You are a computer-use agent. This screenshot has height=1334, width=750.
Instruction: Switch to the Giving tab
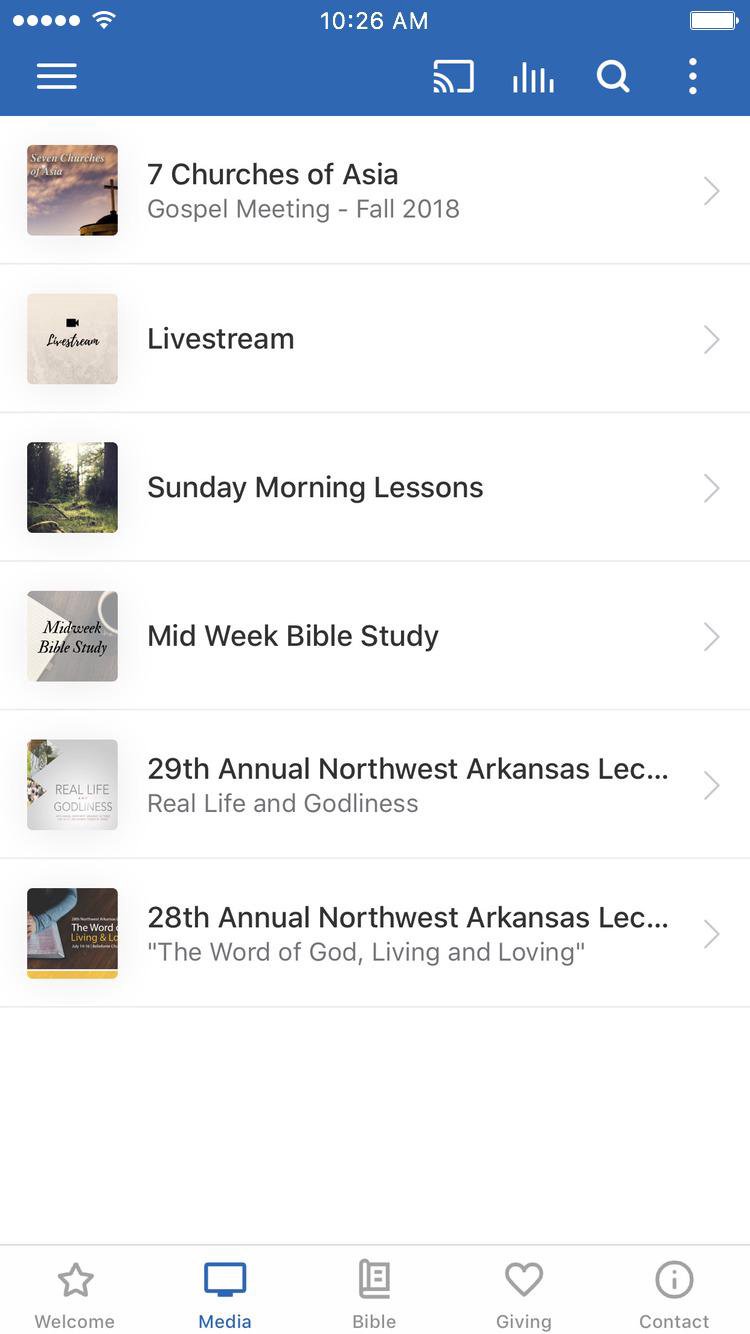(x=524, y=1292)
